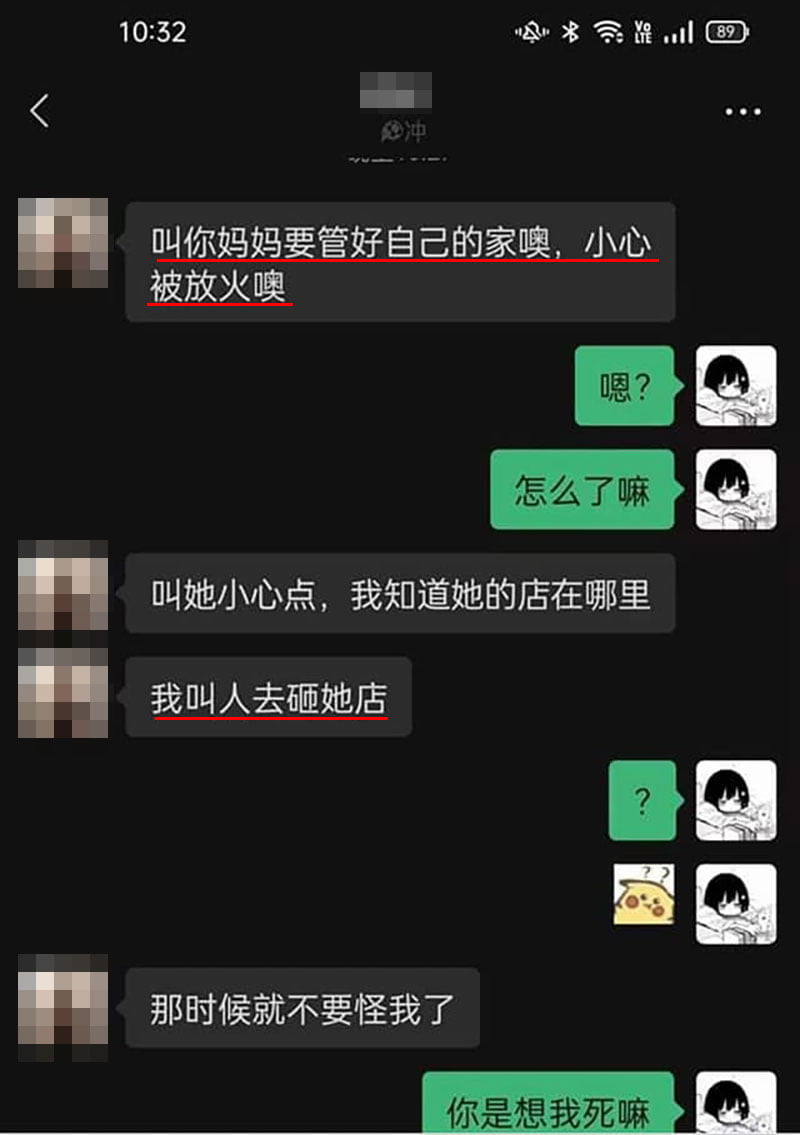Open my avatar beside the 怎么了嘛 message
The height and width of the screenshot is (1135, 800).
735,489
